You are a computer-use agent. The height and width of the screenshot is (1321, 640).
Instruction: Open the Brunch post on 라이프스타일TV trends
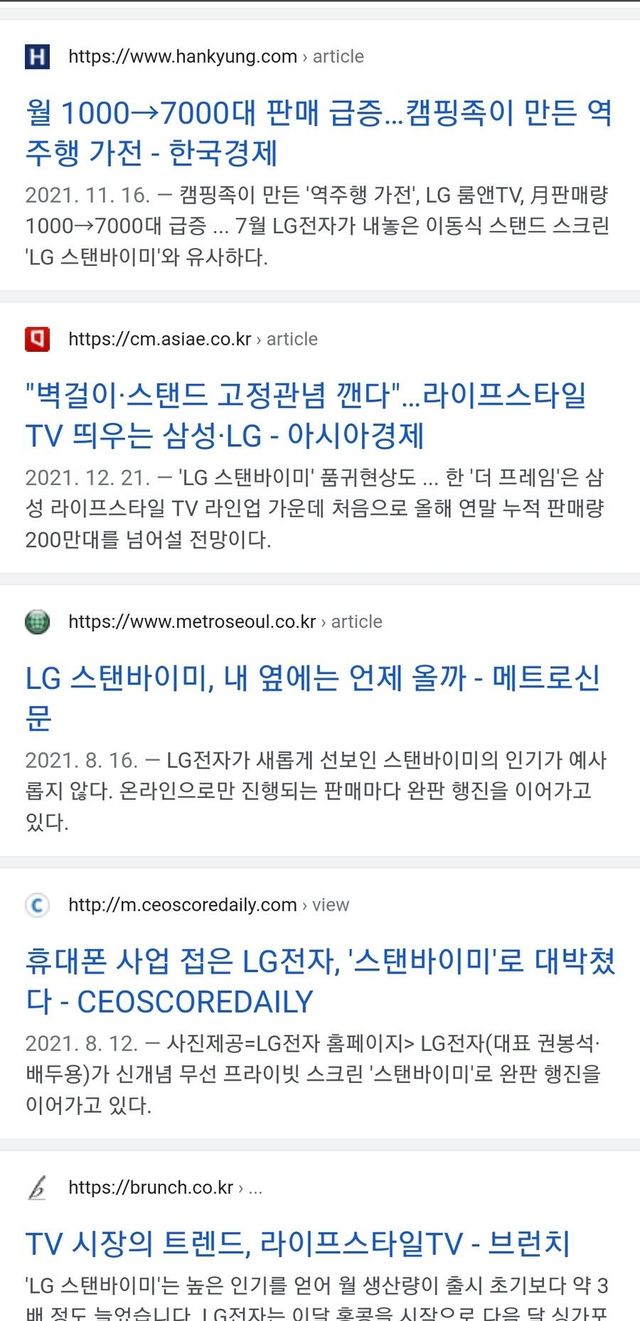tap(298, 1243)
